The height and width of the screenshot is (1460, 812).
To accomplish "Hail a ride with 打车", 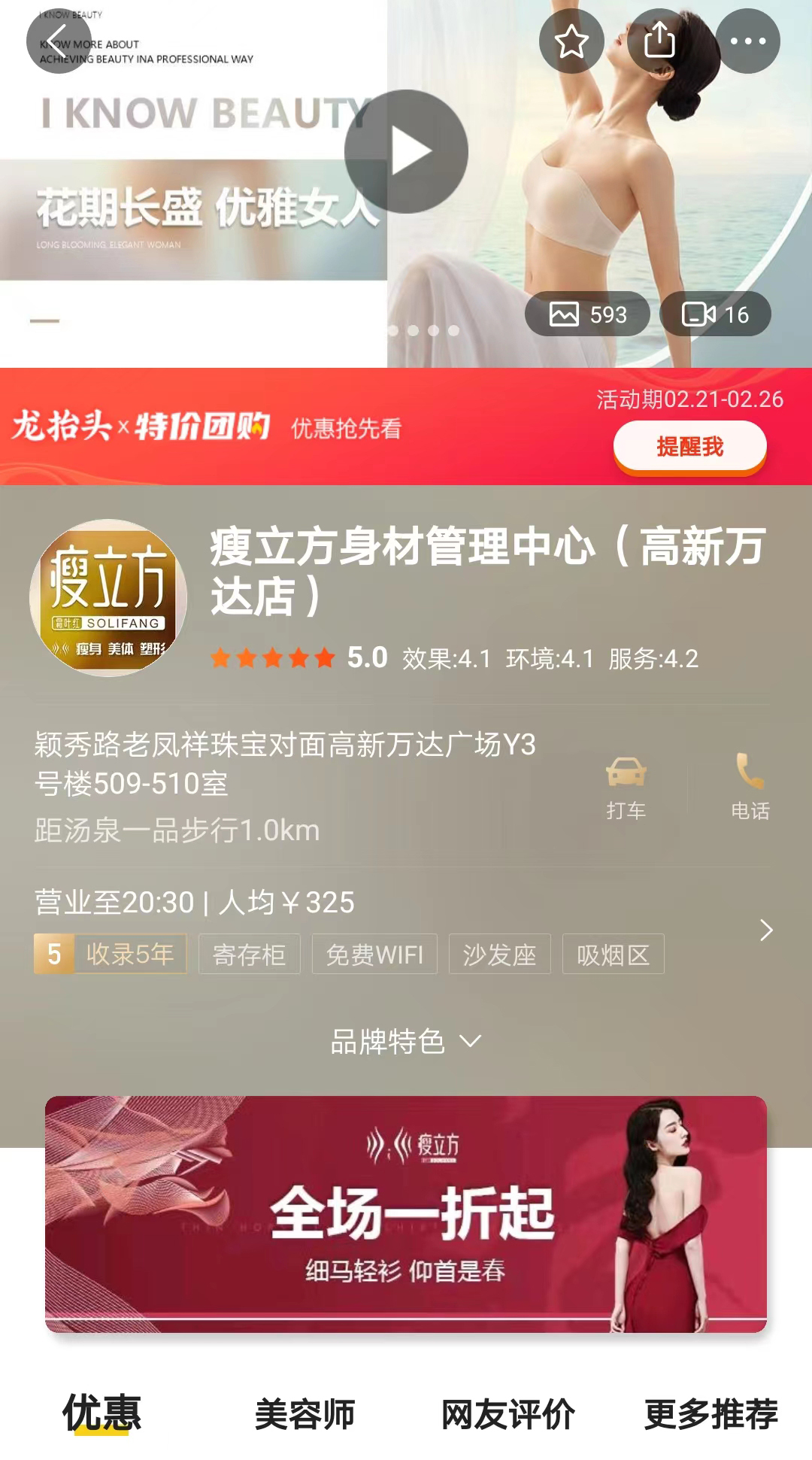I will (626, 787).
